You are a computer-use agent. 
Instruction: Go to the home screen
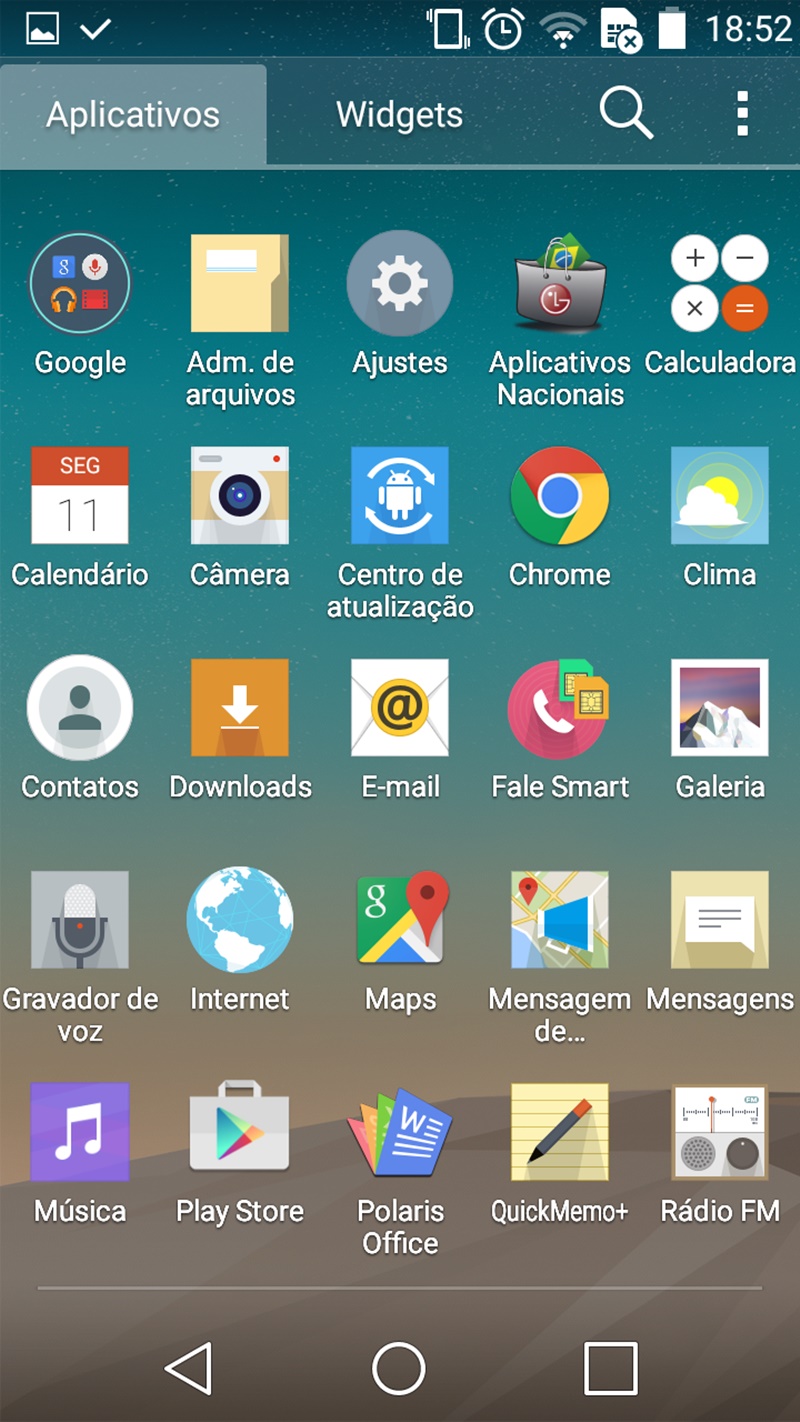(x=399, y=1367)
